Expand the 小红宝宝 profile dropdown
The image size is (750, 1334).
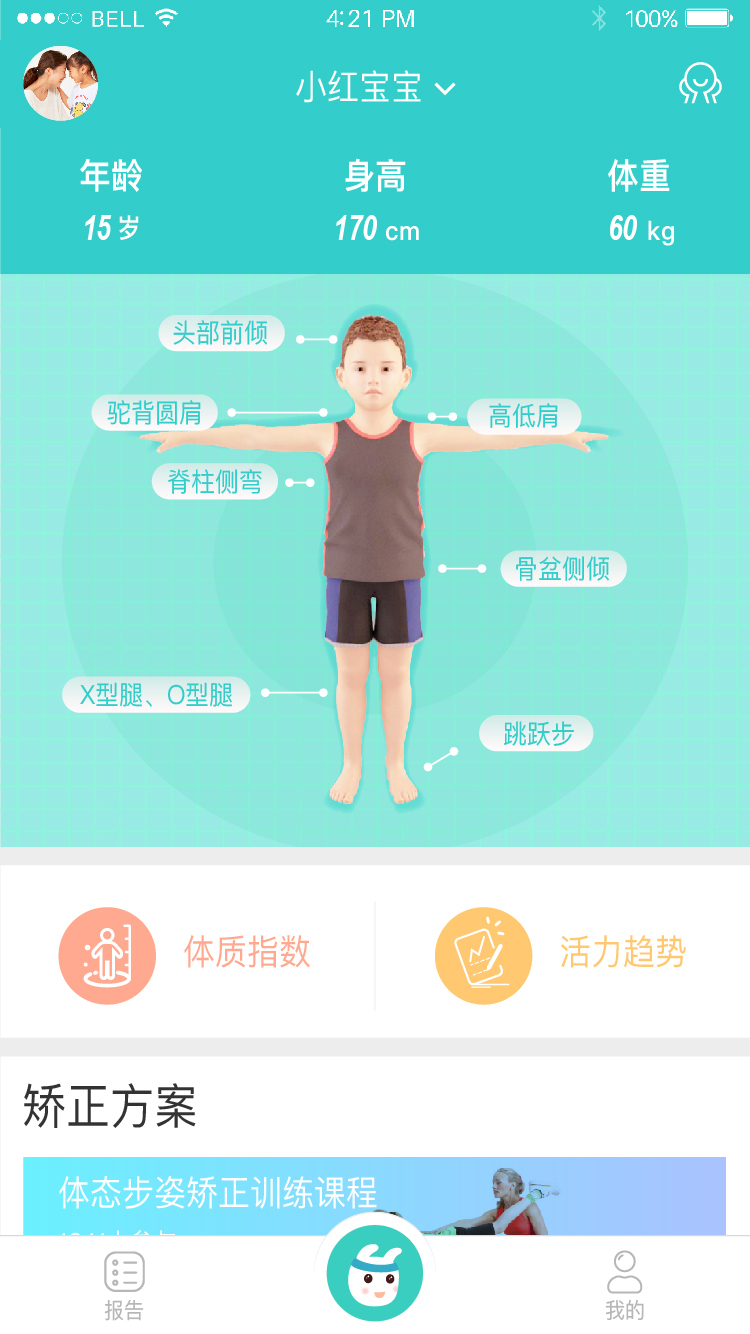pyautogui.click(x=375, y=88)
